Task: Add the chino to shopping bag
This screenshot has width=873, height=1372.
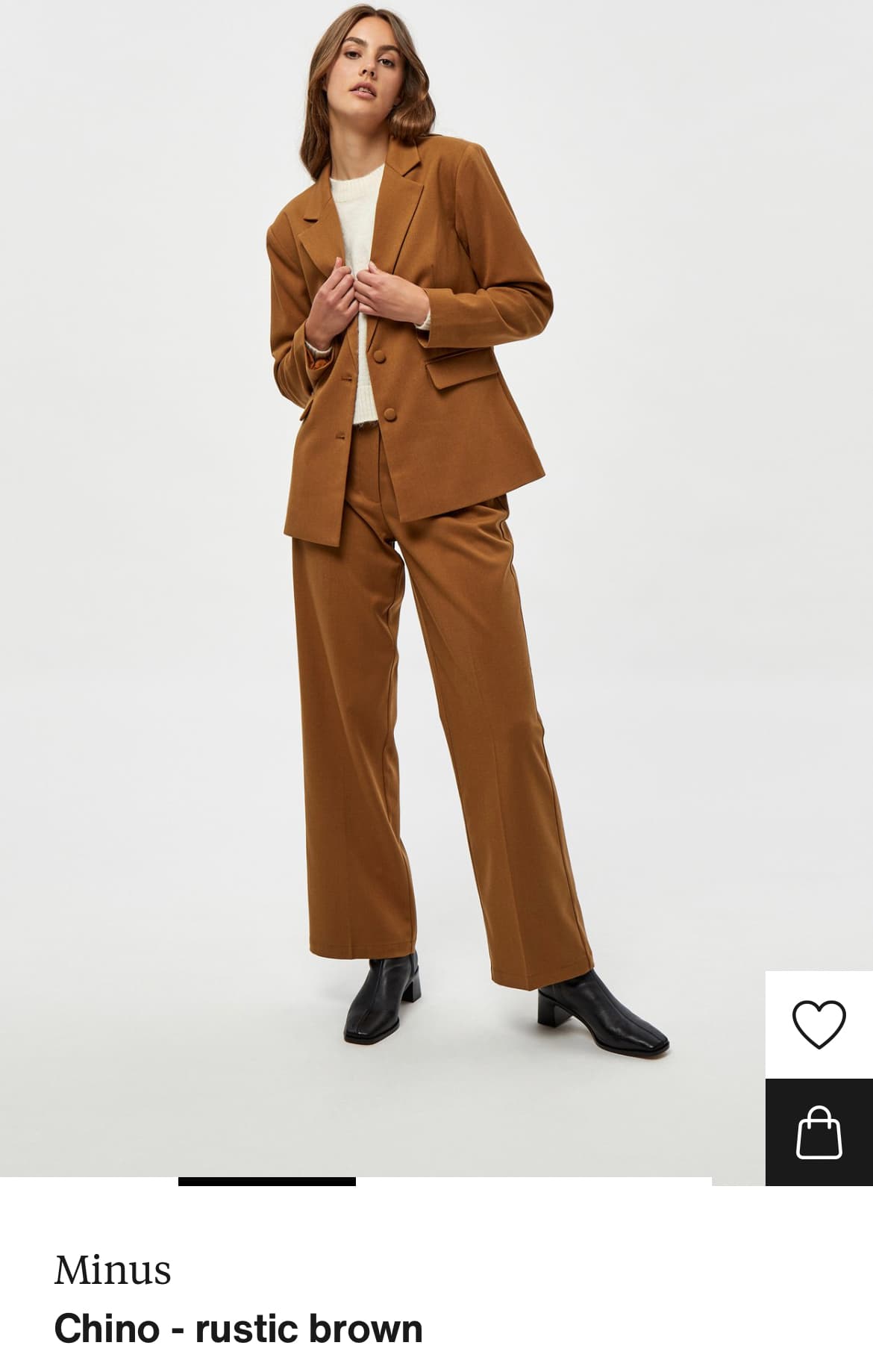Action: [x=819, y=1132]
